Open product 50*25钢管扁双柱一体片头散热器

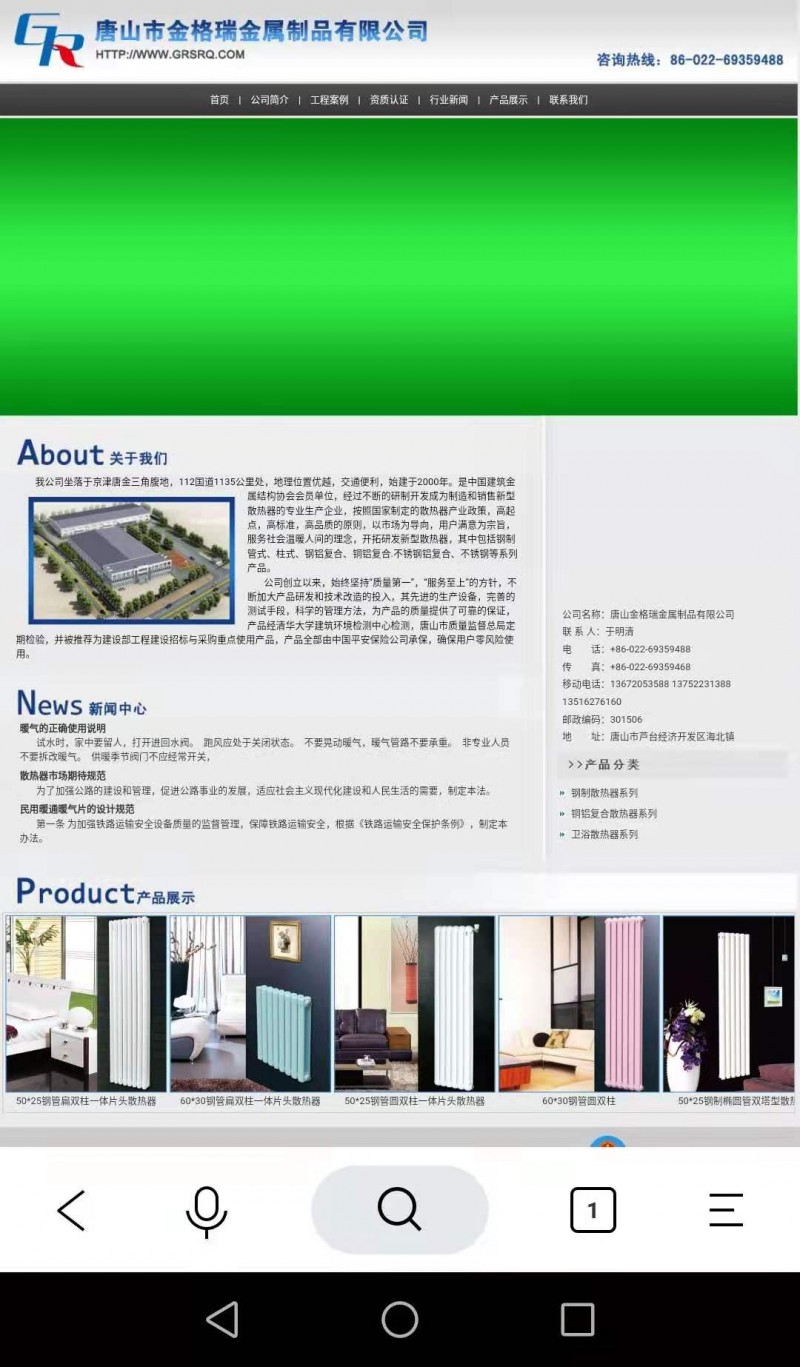86,1003
